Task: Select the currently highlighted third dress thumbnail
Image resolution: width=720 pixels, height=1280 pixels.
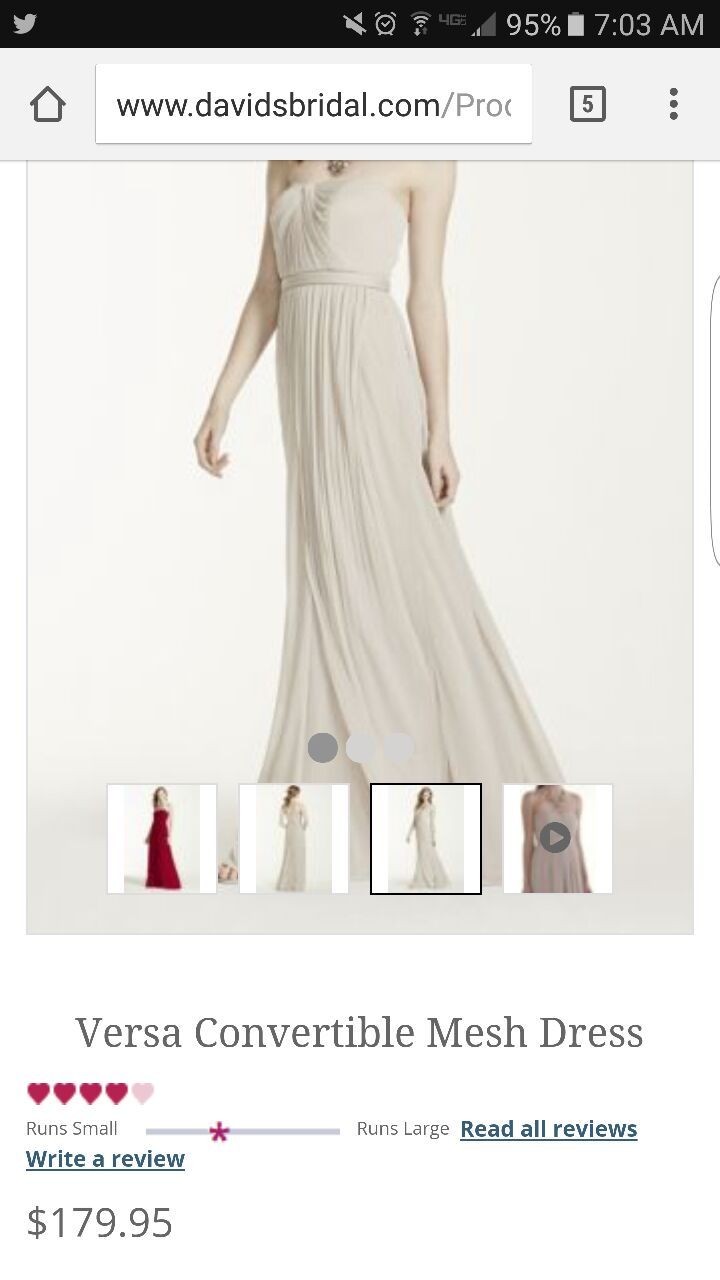Action: (x=426, y=838)
